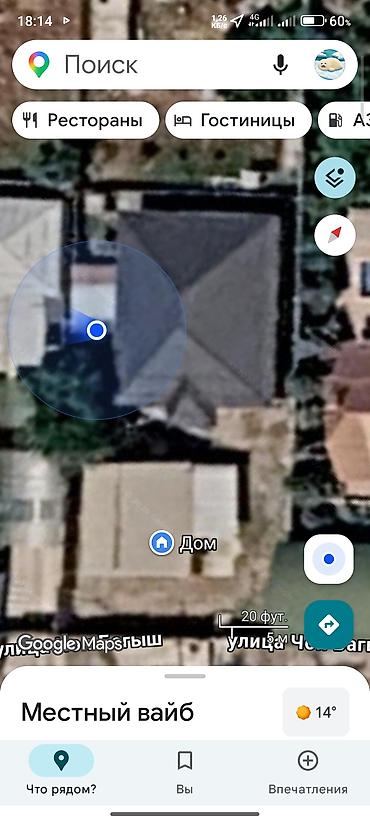Open the 14° weather widget
The width and height of the screenshot is (370, 822).
316,712
